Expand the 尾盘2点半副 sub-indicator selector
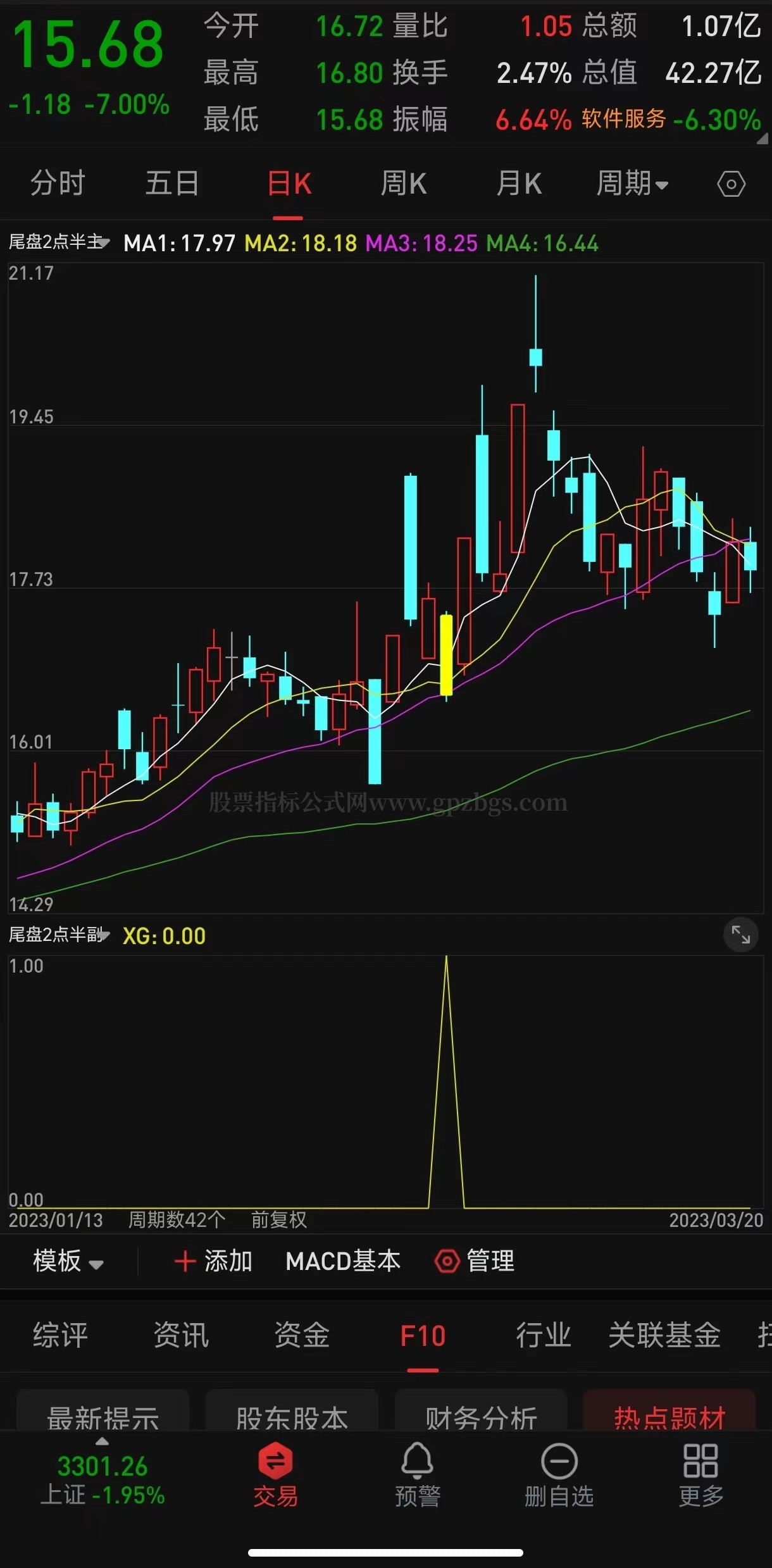This screenshot has width=772, height=1568. tap(59, 935)
